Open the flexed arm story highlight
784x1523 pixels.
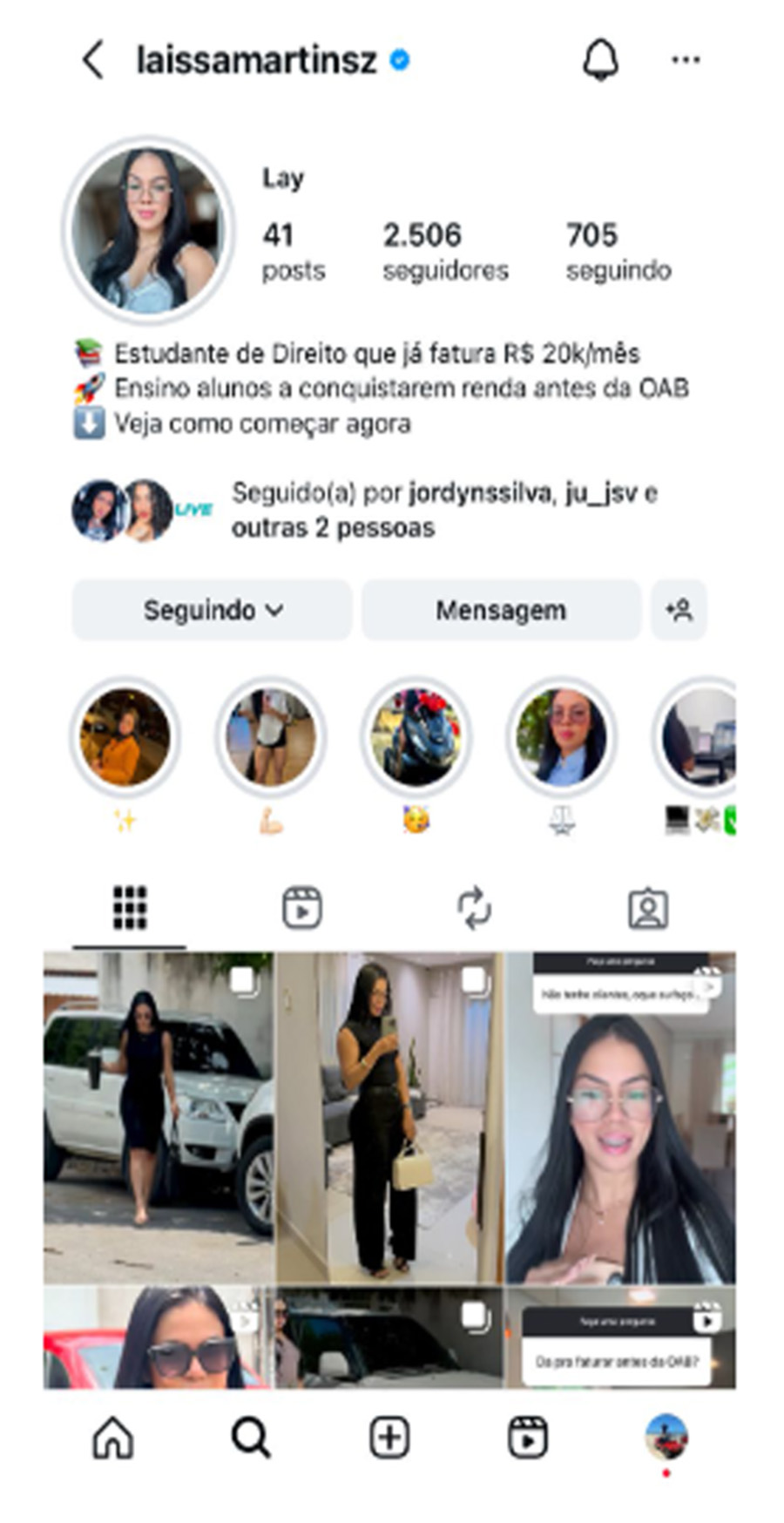point(271,737)
